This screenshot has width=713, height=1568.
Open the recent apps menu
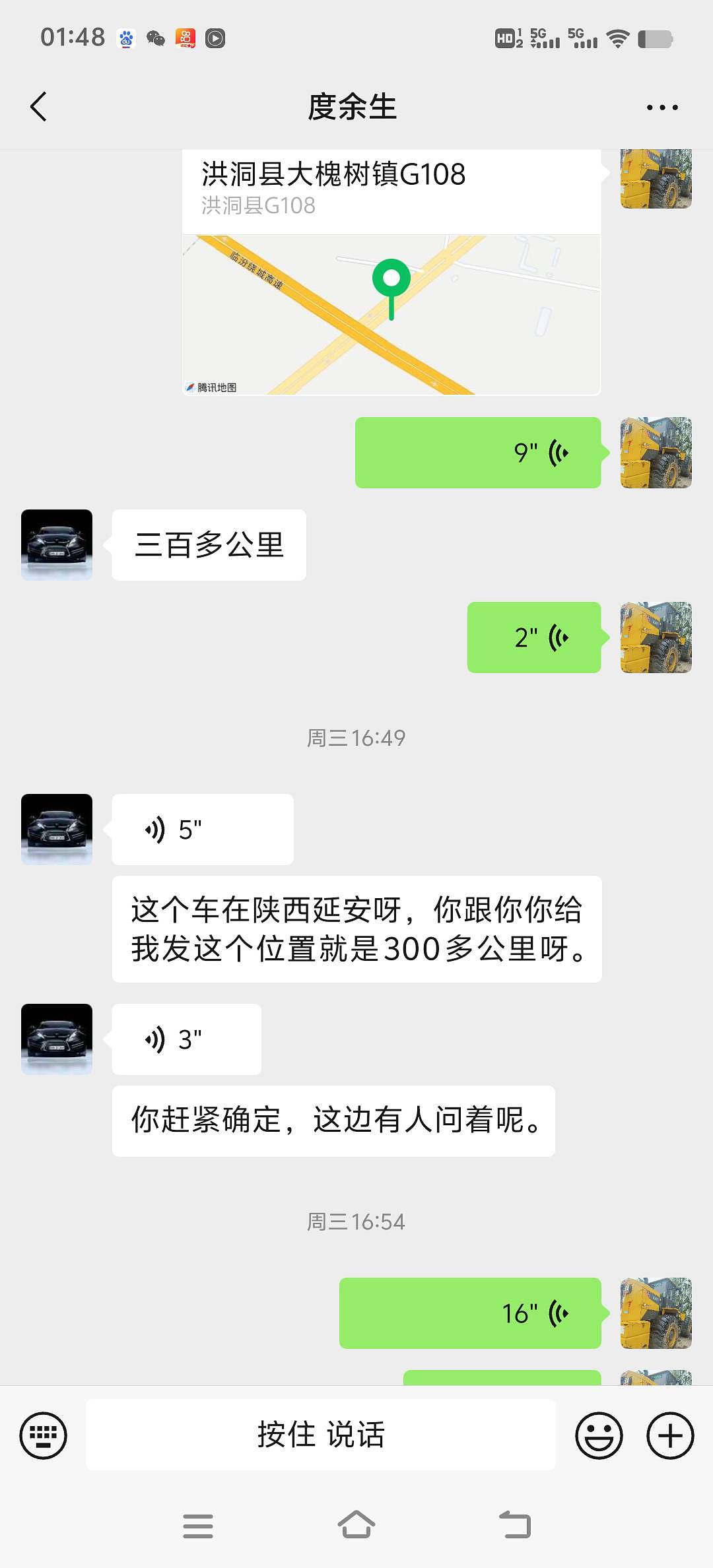[197, 1526]
